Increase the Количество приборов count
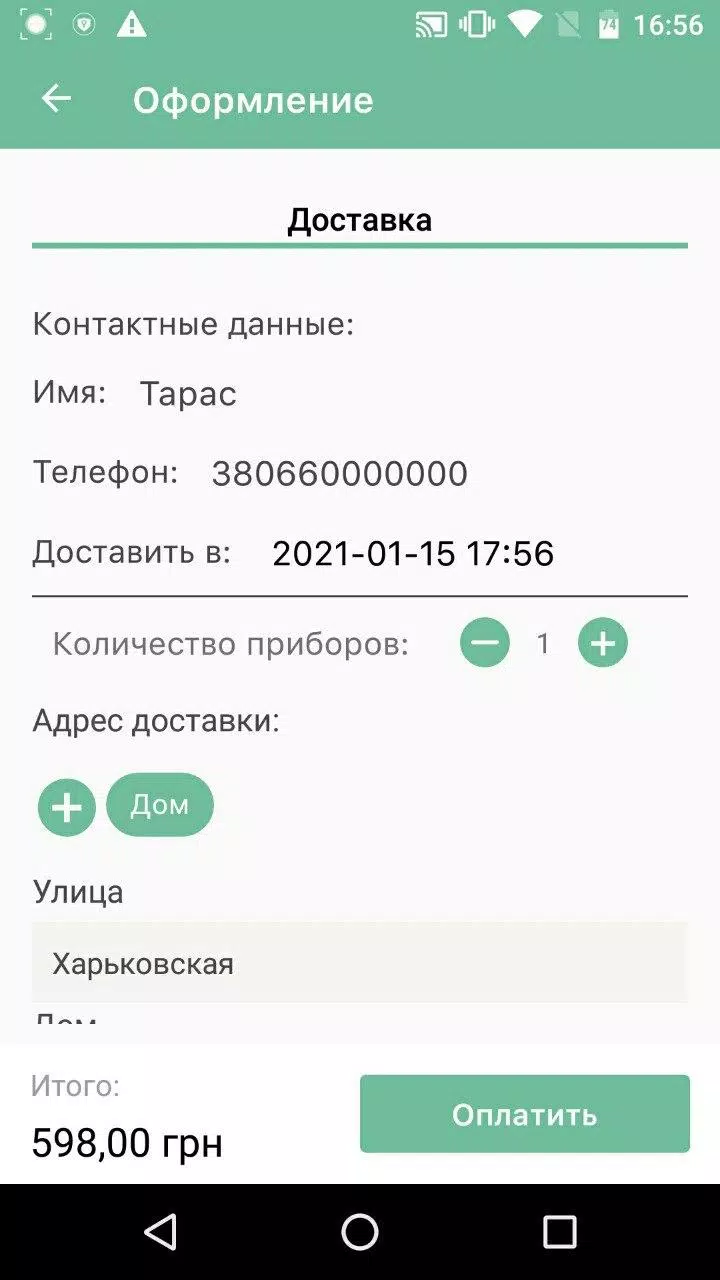The width and height of the screenshot is (720, 1280). click(x=603, y=643)
